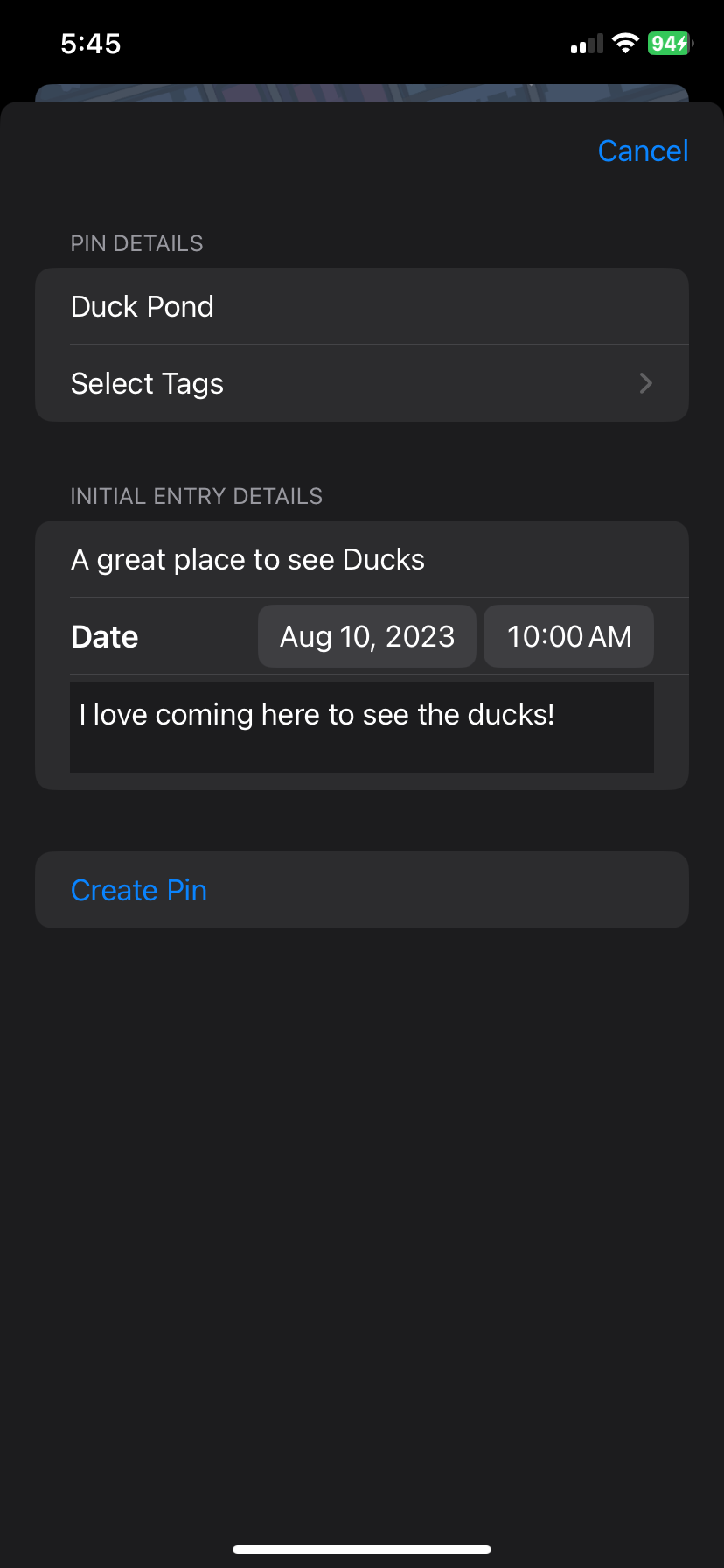Viewport: 724px width, 1568px height.
Task: Open the Select Tags row
Action: click(x=362, y=383)
